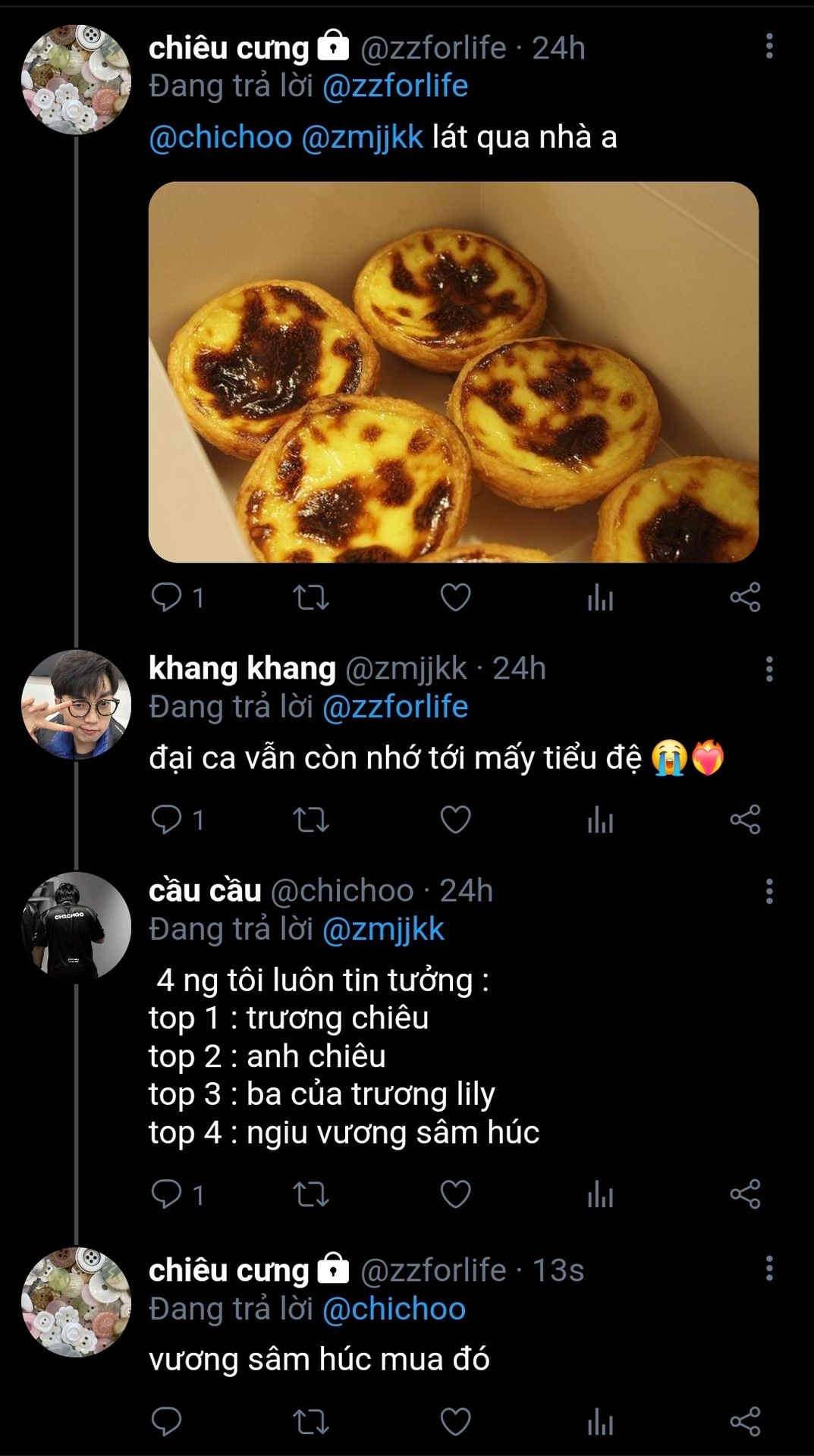Open @chichoo mention link in first tweet
The width and height of the screenshot is (814, 1456).
coord(221,137)
